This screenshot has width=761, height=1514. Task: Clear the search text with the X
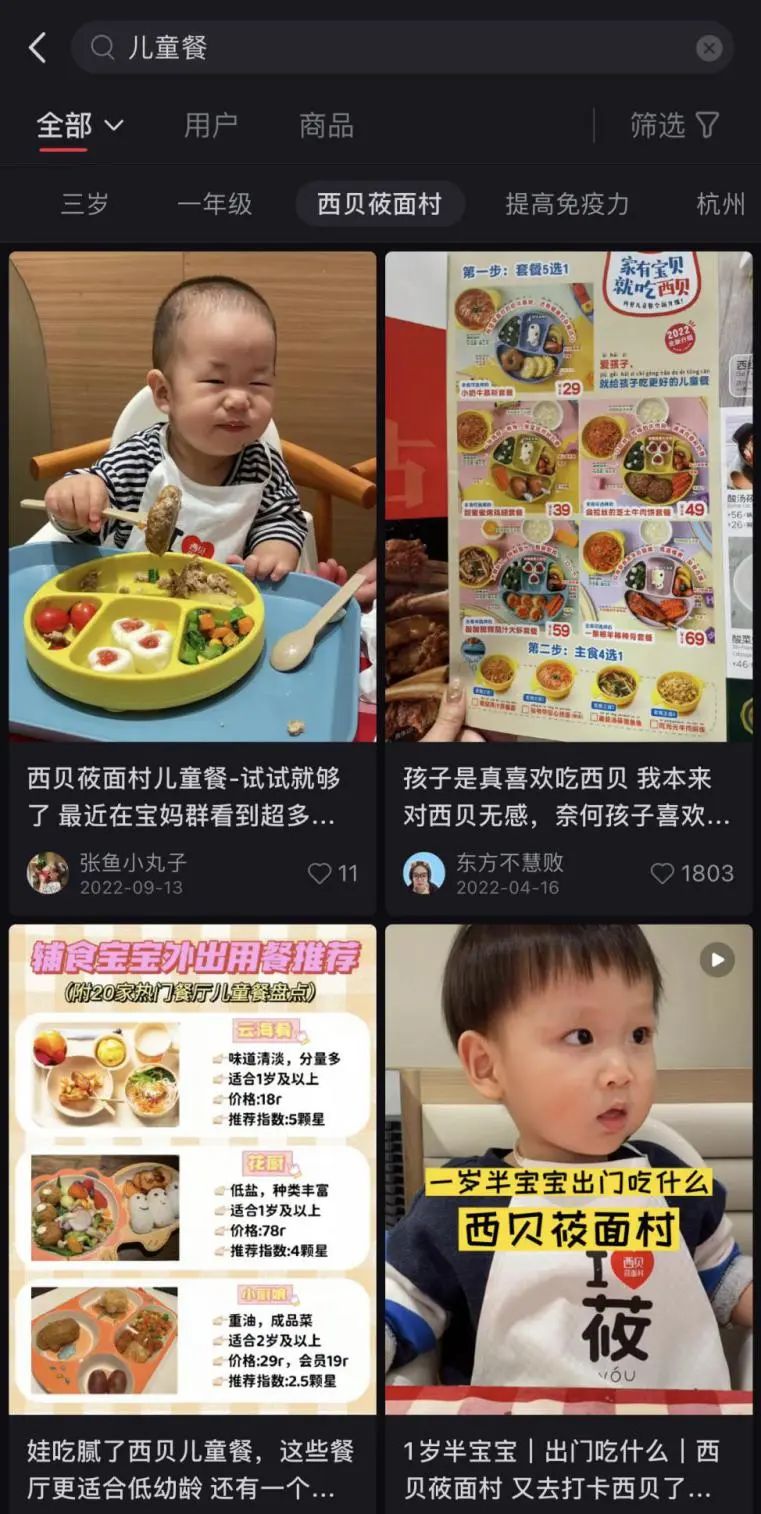709,48
